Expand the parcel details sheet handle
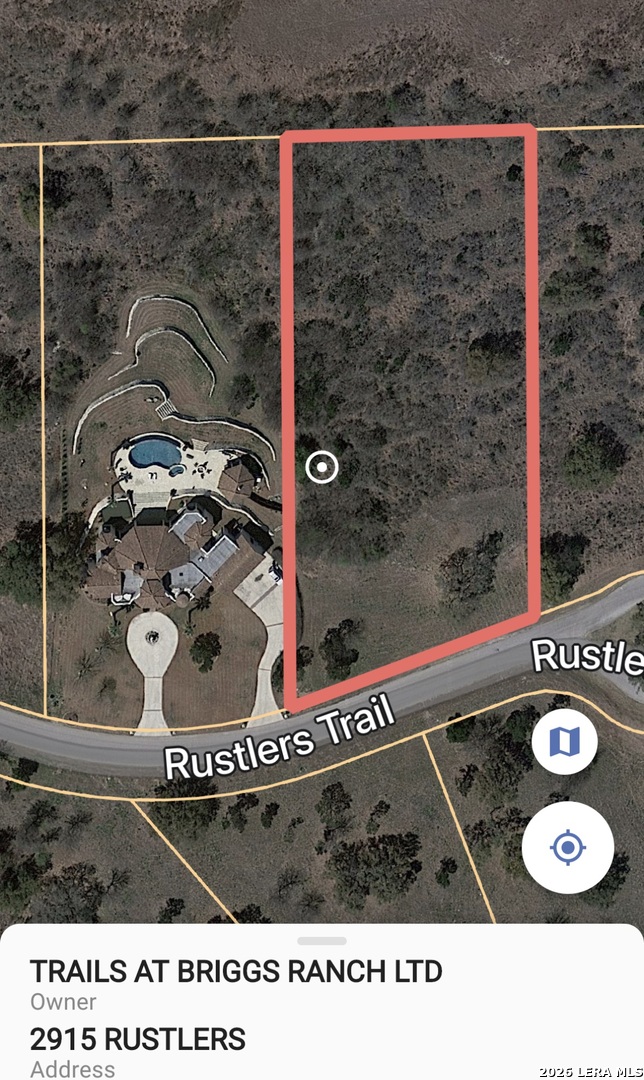Screen dimensions: 644x1080 322,940
